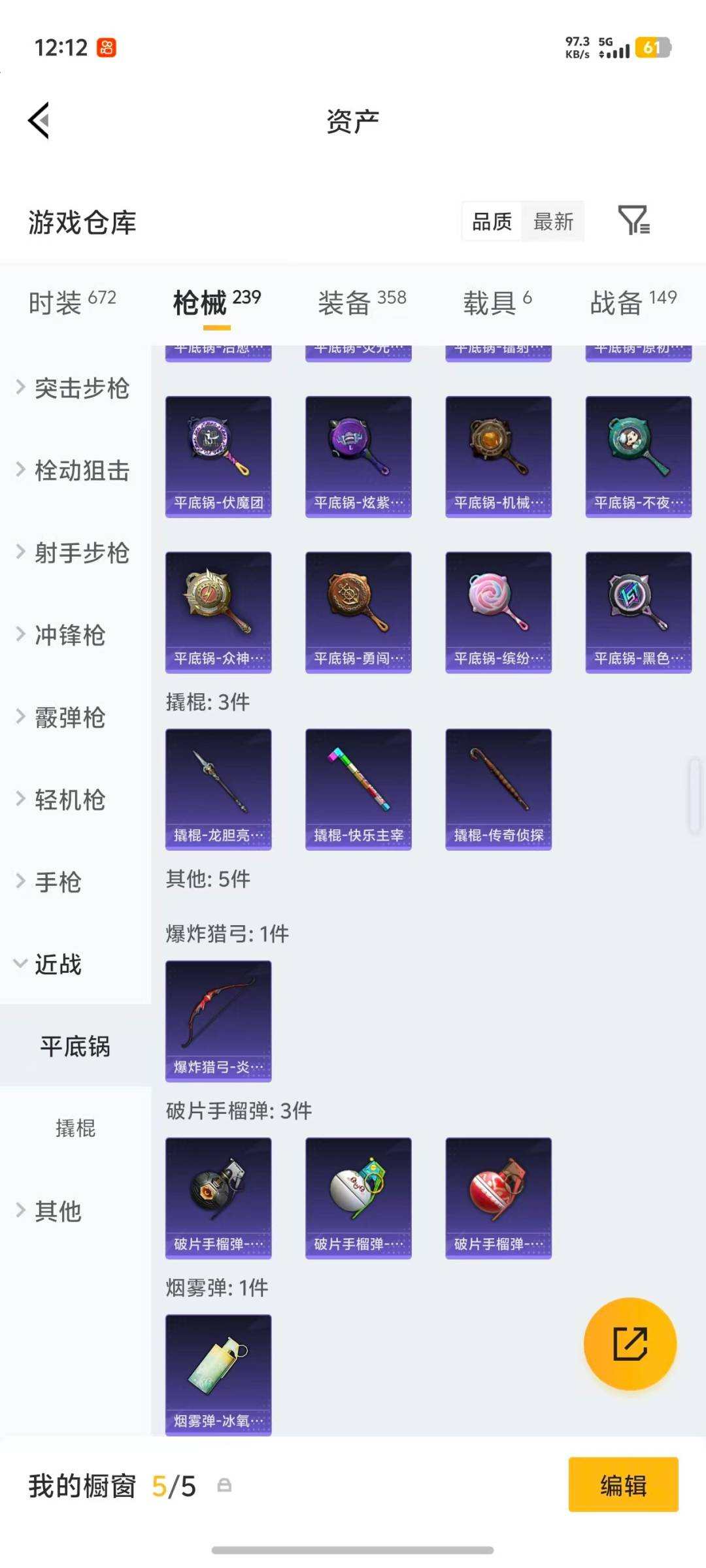Toggle sorting to 品质 quality mode

[492, 222]
